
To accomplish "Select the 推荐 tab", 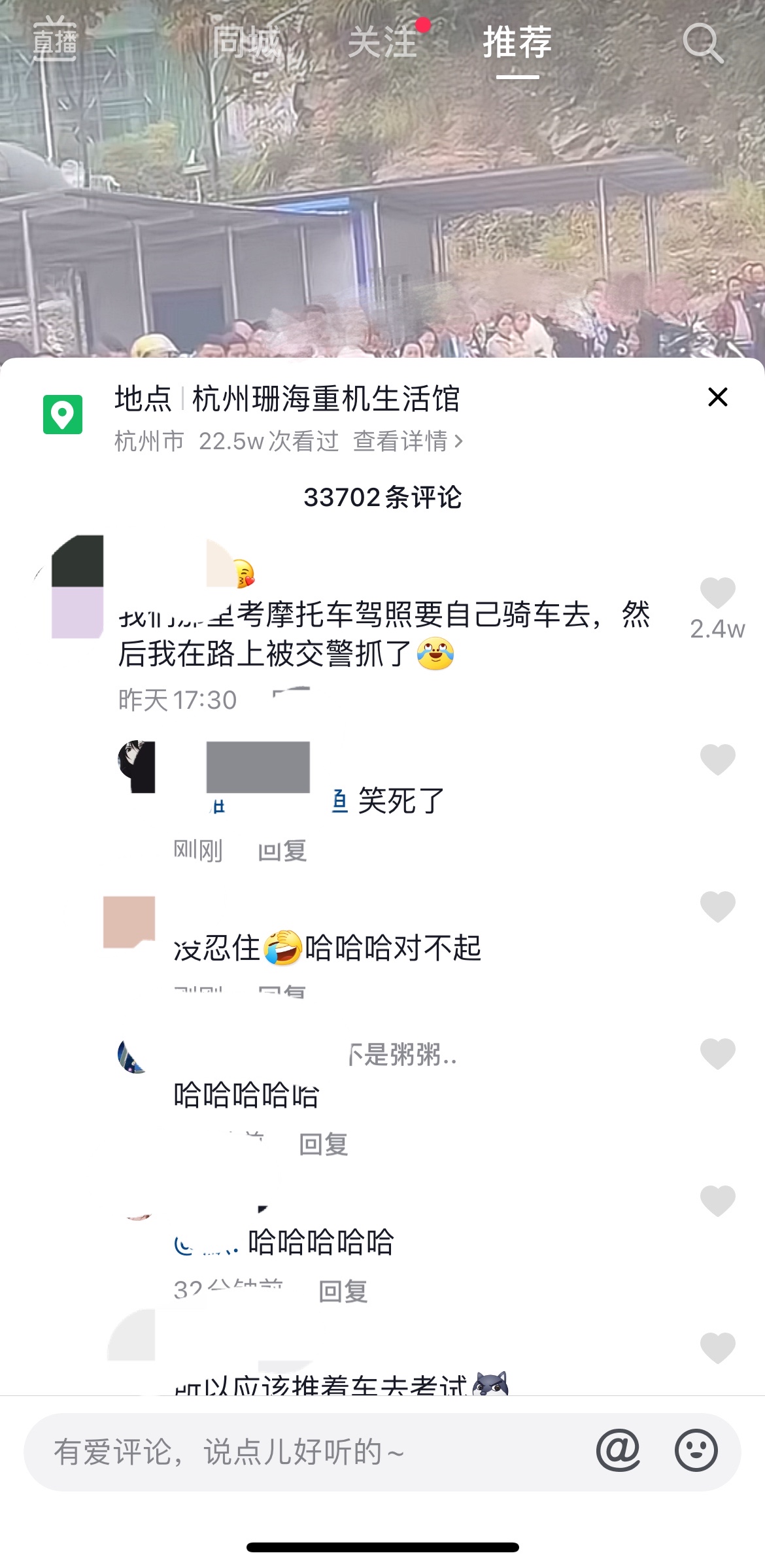I will click(517, 43).
